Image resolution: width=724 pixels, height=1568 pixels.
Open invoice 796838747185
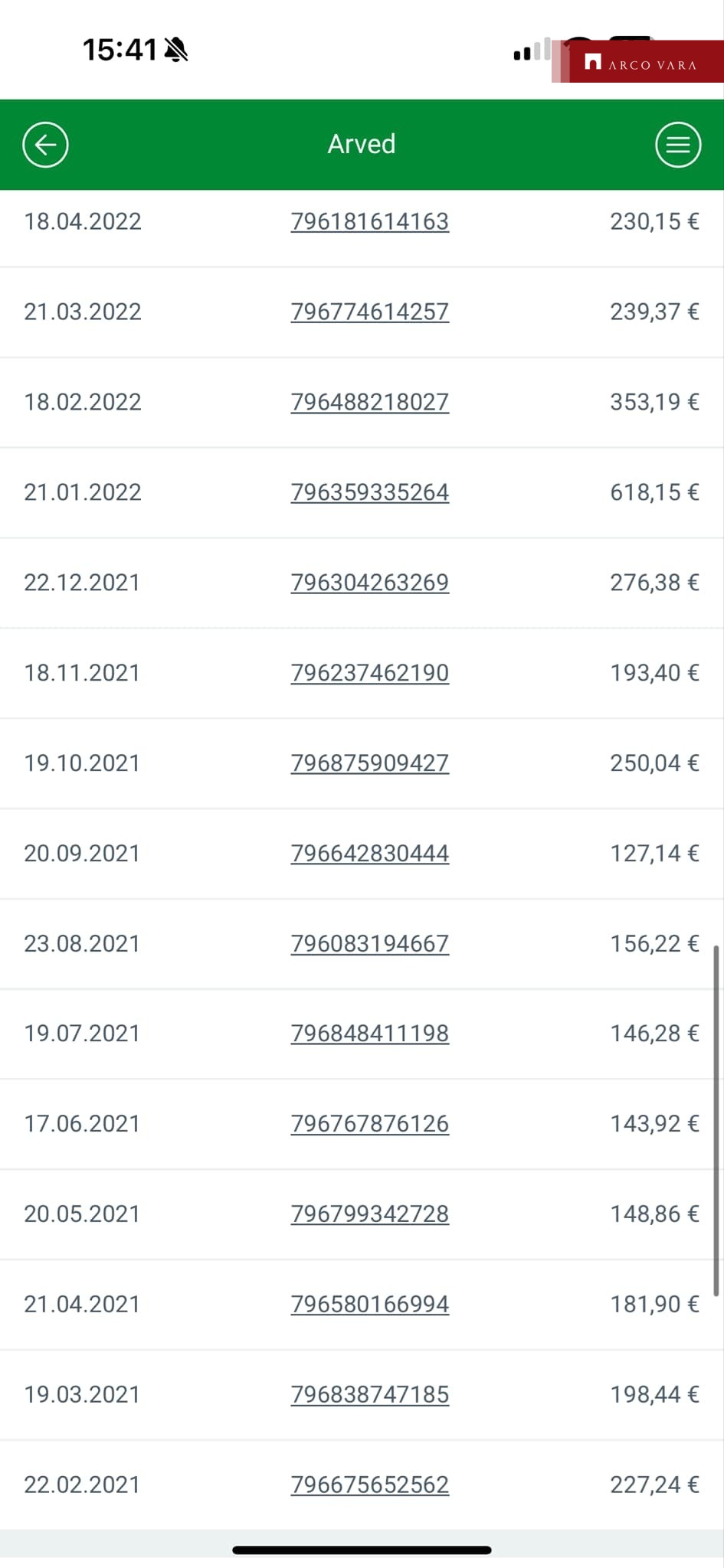(370, 1396)
